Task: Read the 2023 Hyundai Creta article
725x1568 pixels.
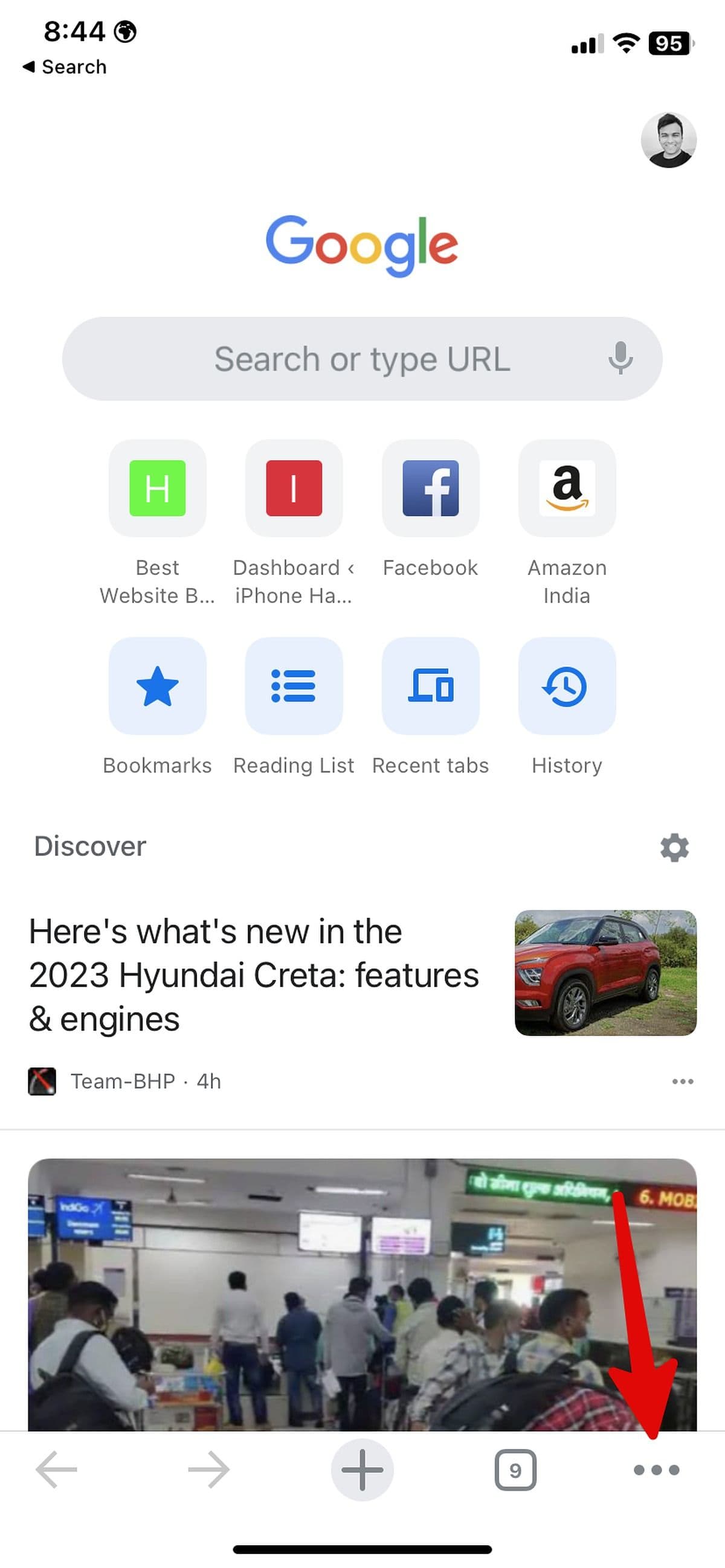Action: [254, 975]
